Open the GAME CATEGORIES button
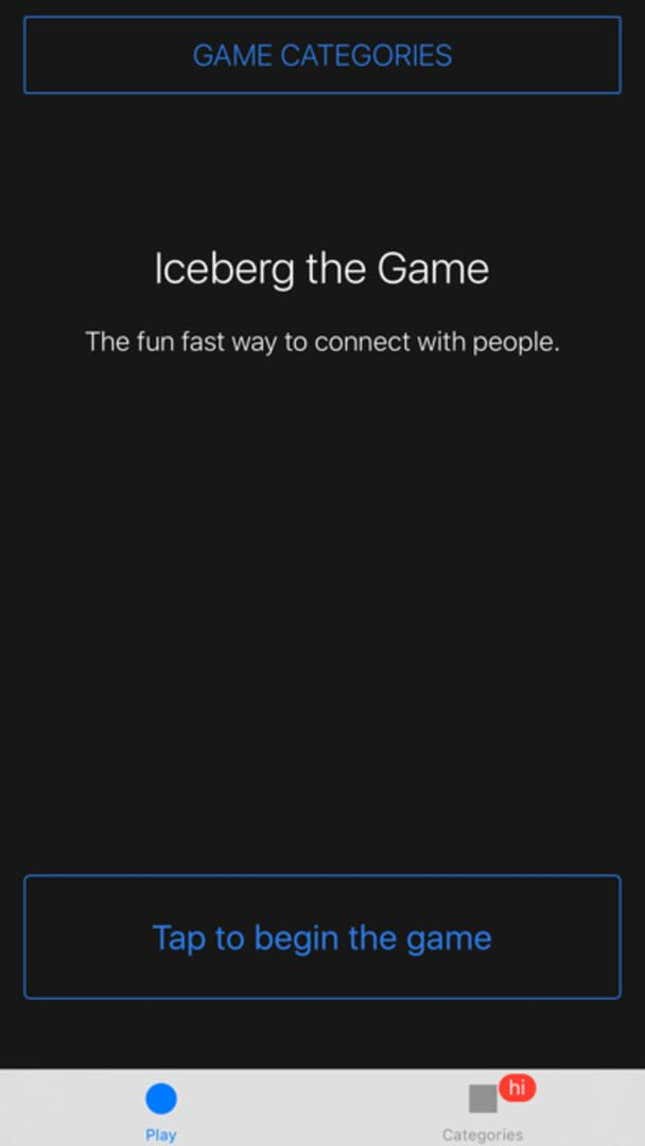This screenshot has width=645, height=1146. (x=322, y=55)
